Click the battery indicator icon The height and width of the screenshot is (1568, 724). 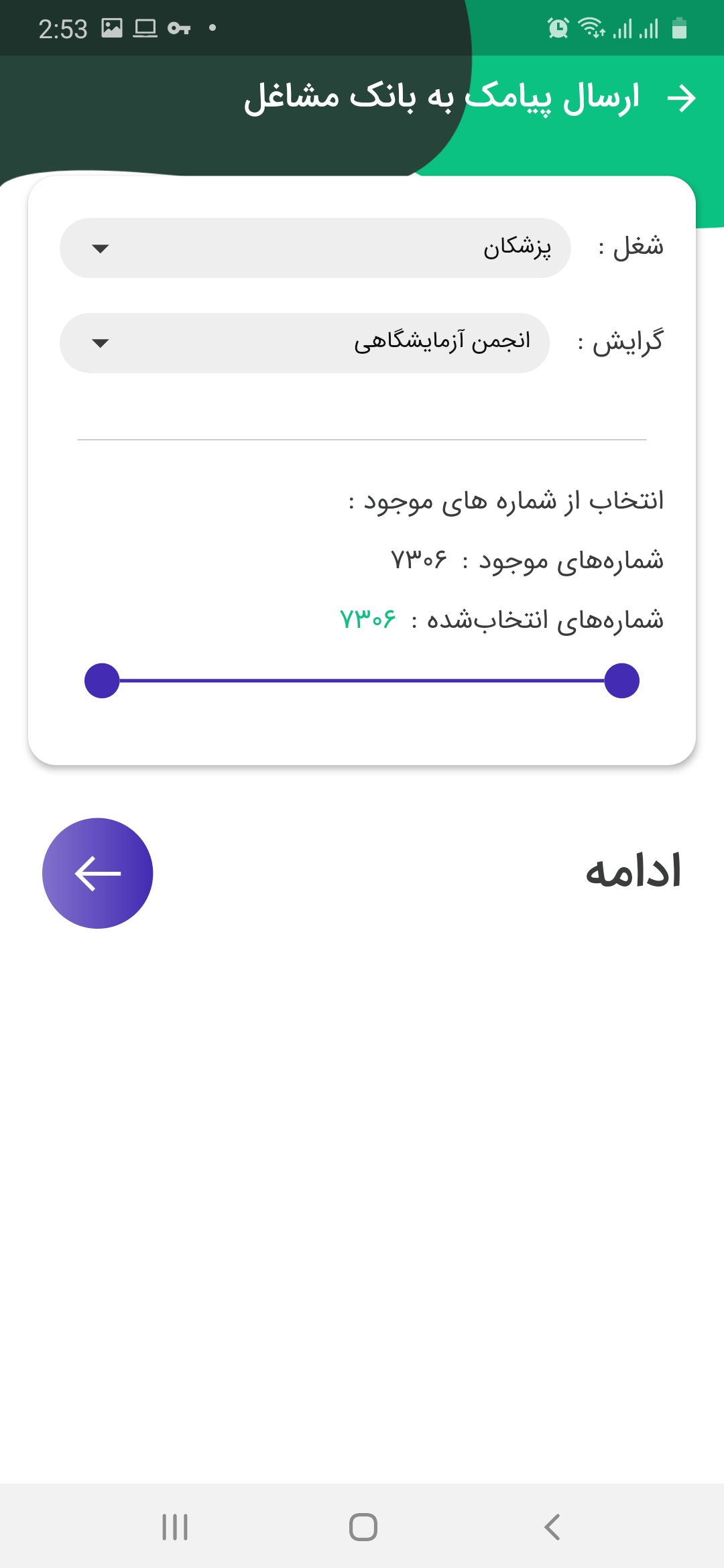pos(679,28)
